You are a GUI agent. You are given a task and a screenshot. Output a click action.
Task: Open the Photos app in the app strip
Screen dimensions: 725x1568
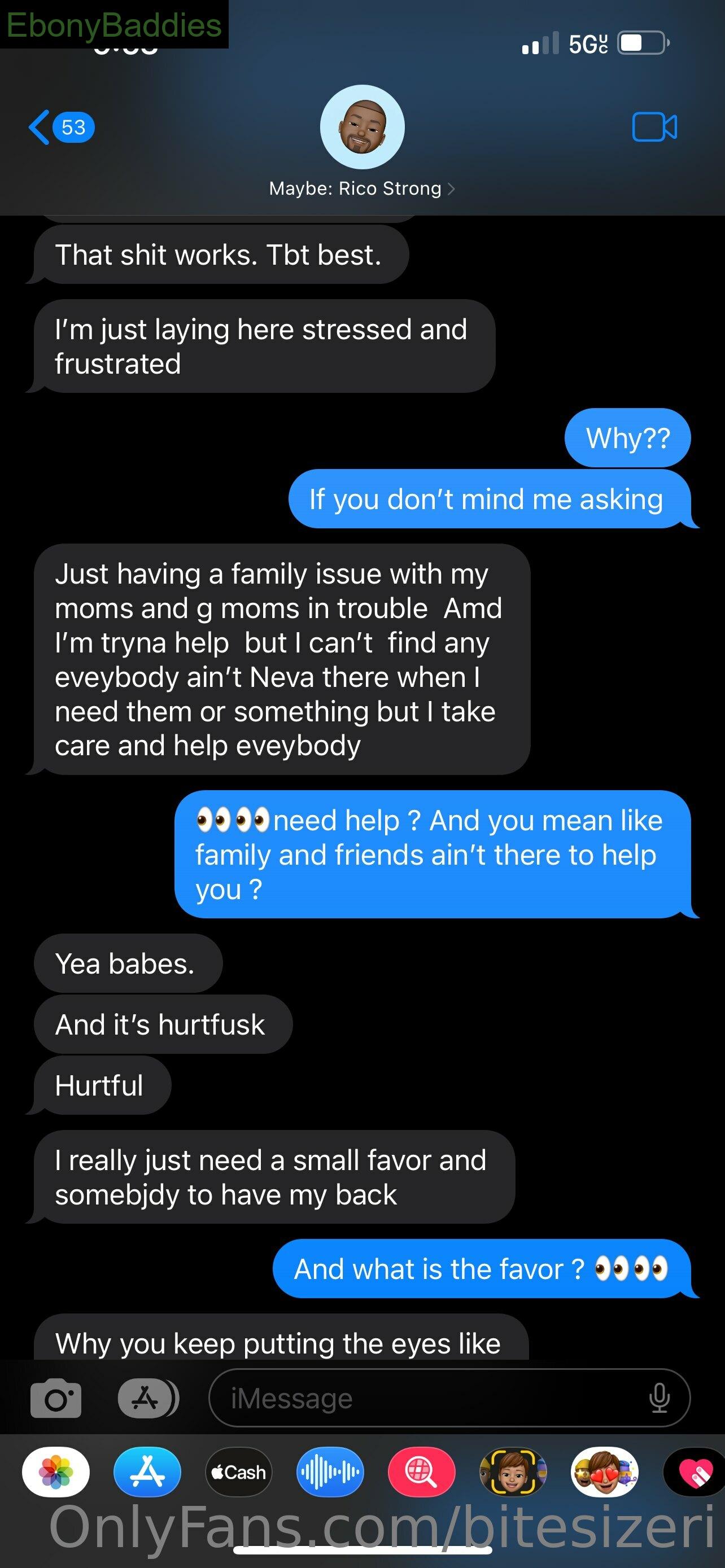pyautogui.click(x=56, y=1472)
